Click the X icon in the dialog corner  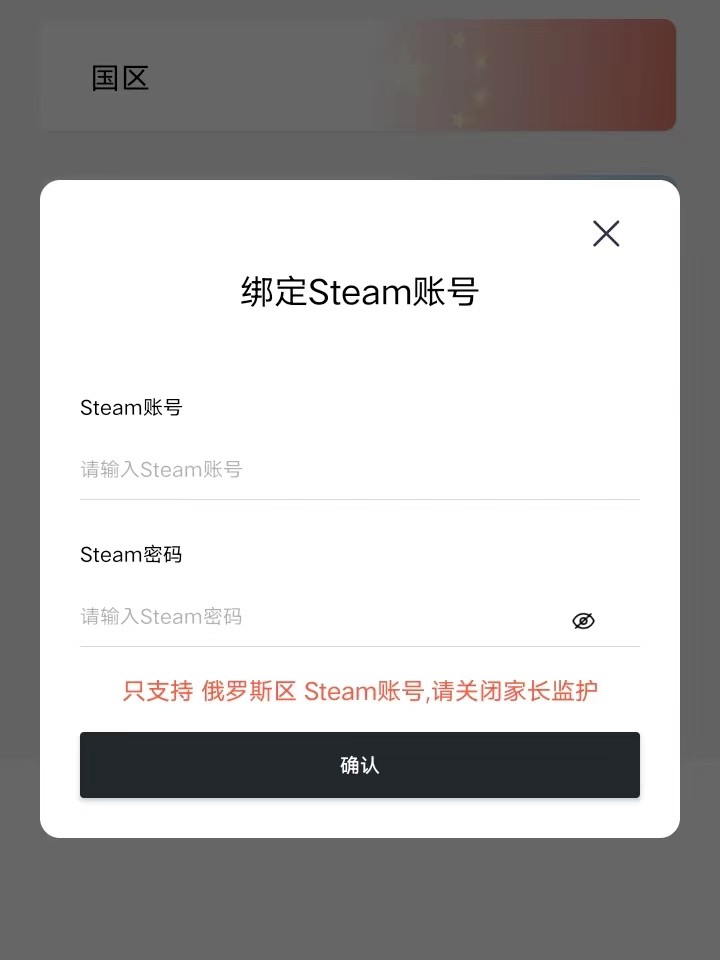(x=606, y=233)
